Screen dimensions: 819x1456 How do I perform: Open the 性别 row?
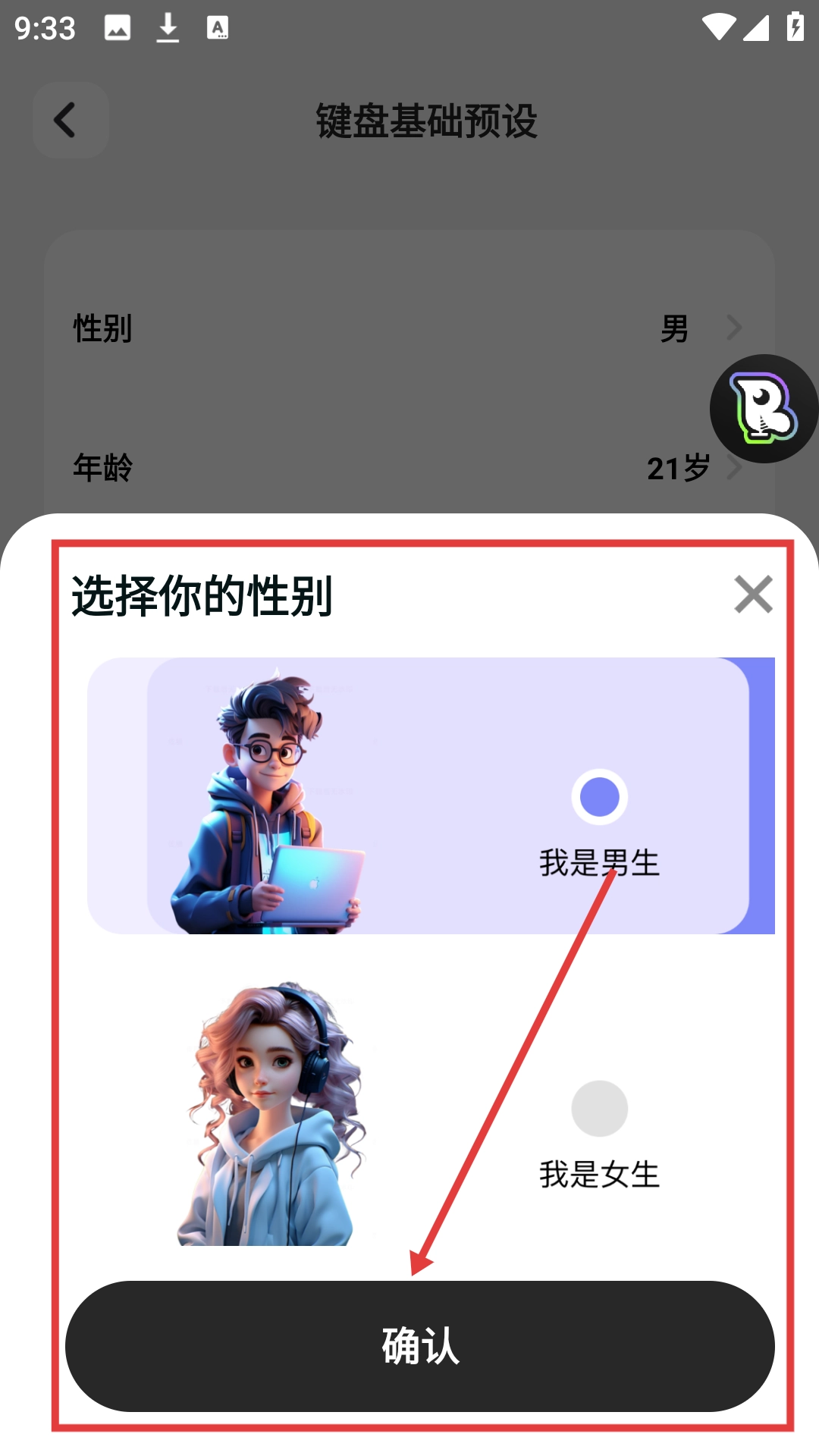pos(409,328)
